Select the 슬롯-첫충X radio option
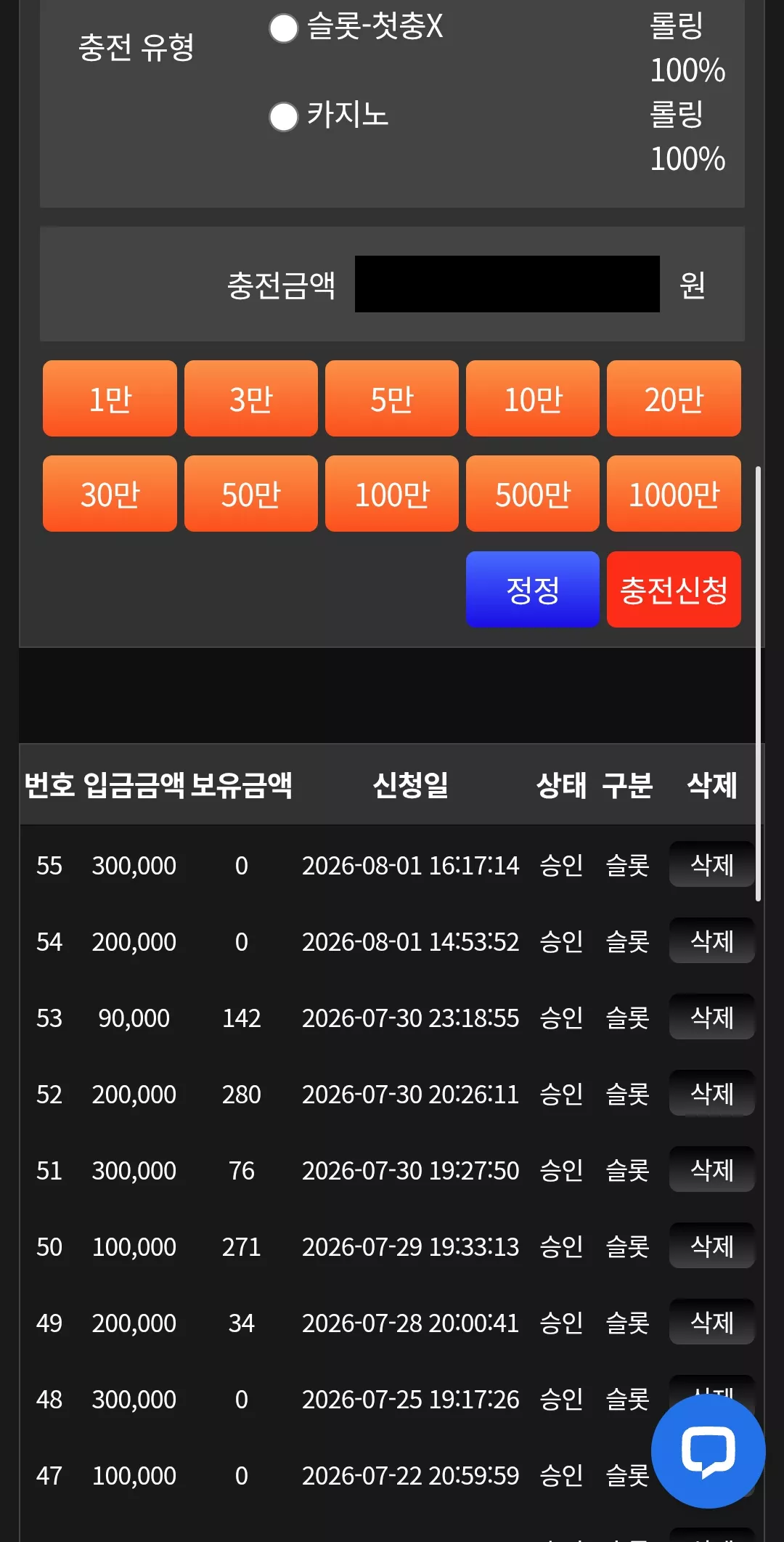The width and height of the screenshot is (784, 1542). pos(284,29)
